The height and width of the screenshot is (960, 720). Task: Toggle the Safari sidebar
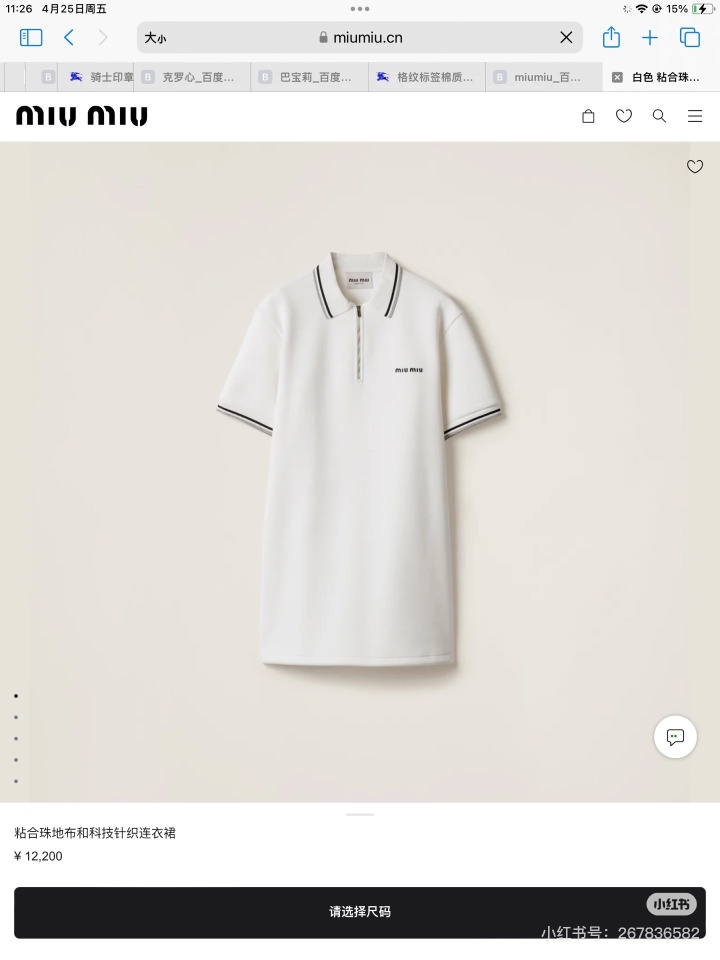tap(31, 38)
